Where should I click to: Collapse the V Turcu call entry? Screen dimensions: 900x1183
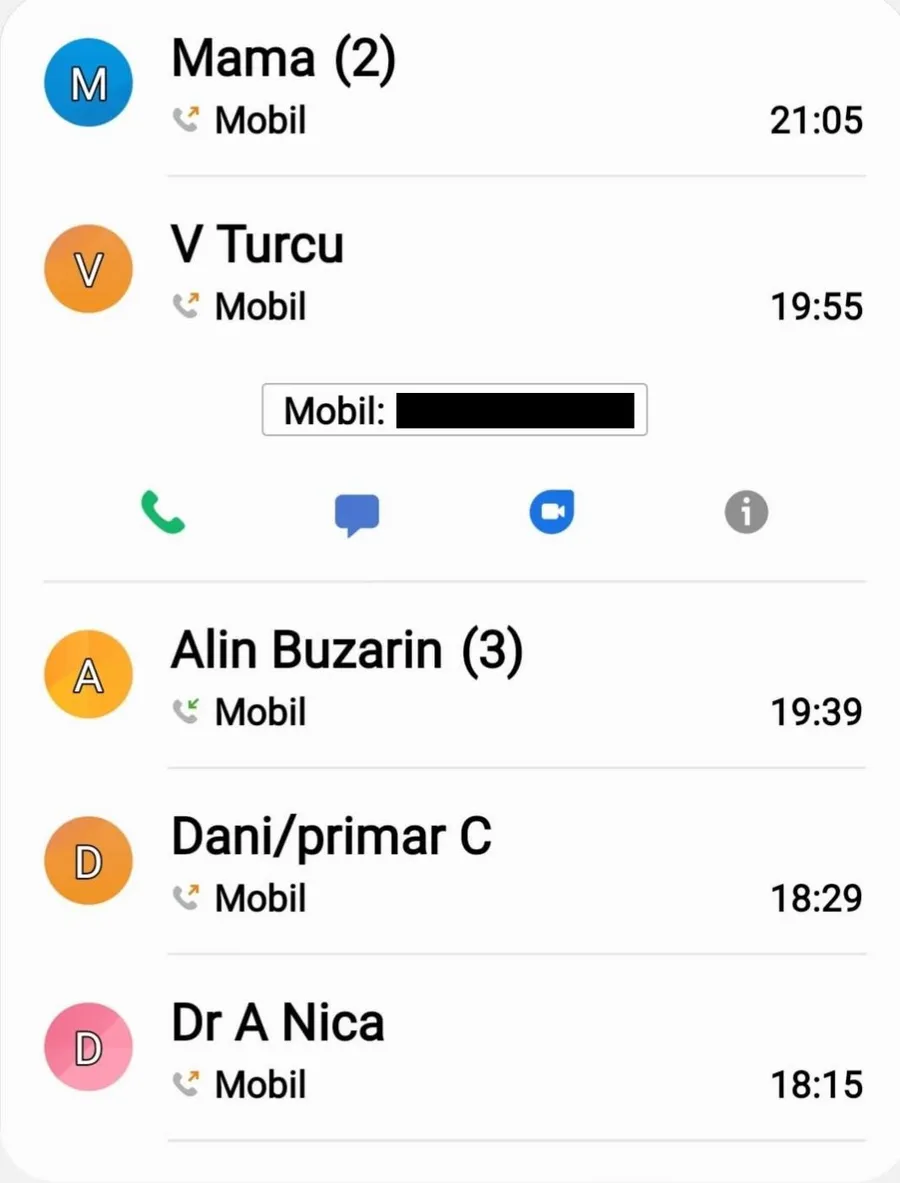[500, 272]
